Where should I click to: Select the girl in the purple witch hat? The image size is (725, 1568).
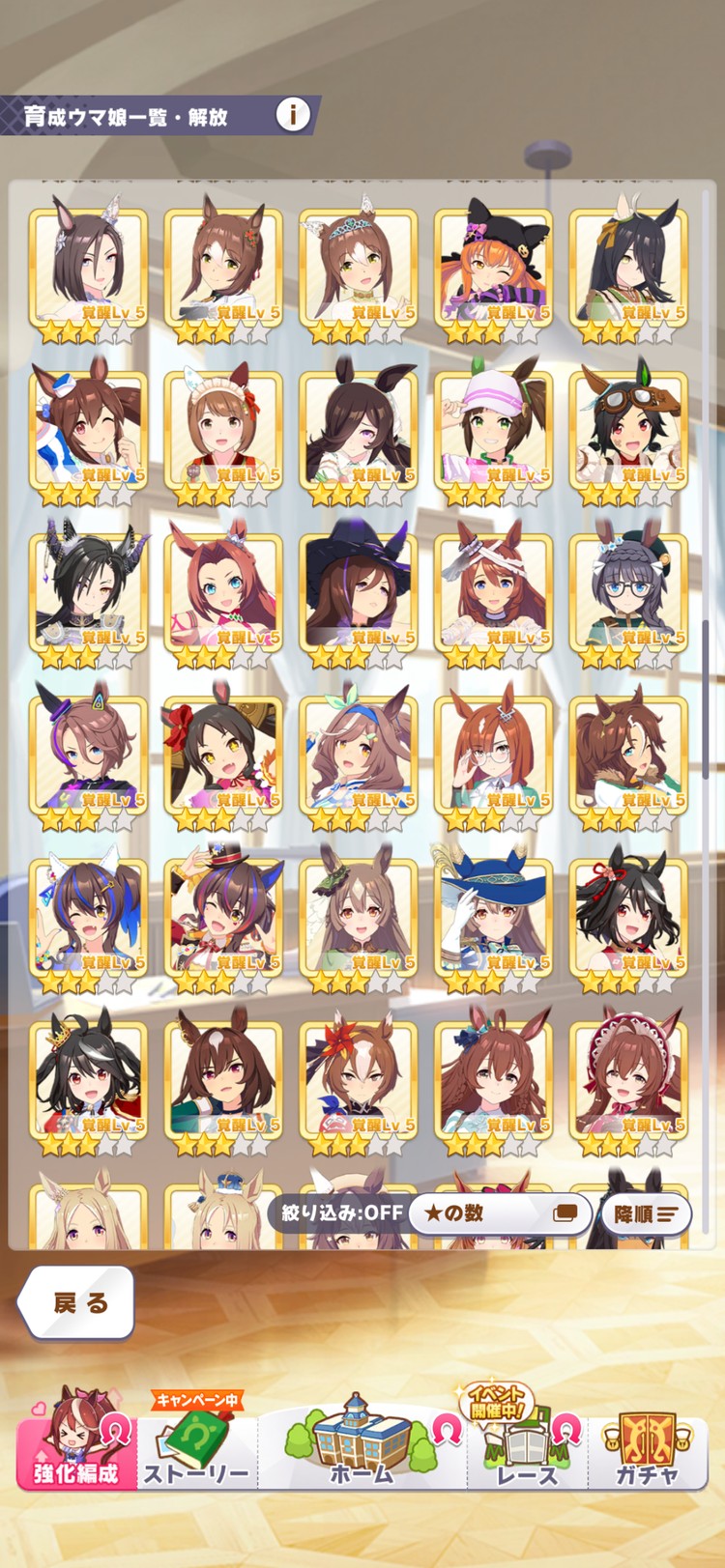coord(358,590)
